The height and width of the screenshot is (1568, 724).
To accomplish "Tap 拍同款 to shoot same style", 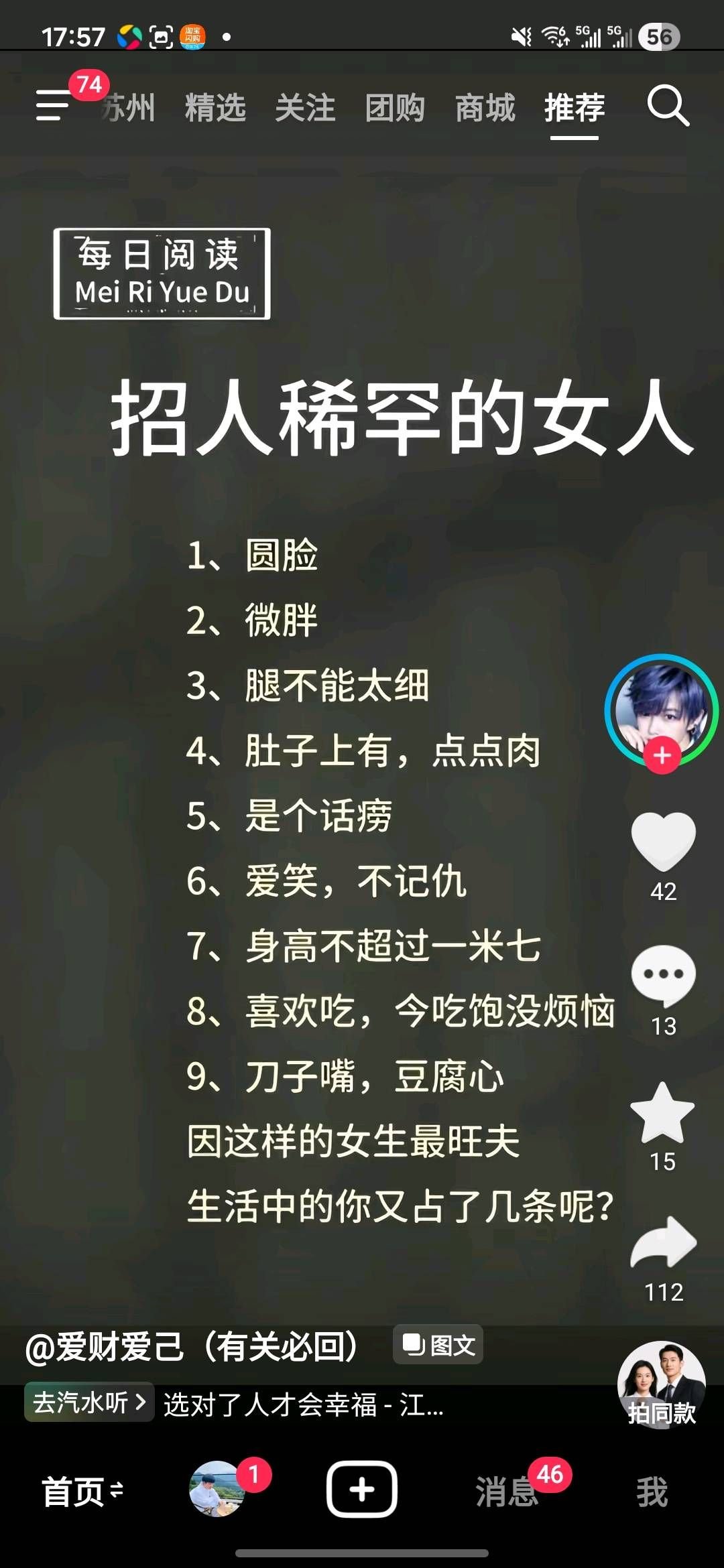I will [661, 1386].
